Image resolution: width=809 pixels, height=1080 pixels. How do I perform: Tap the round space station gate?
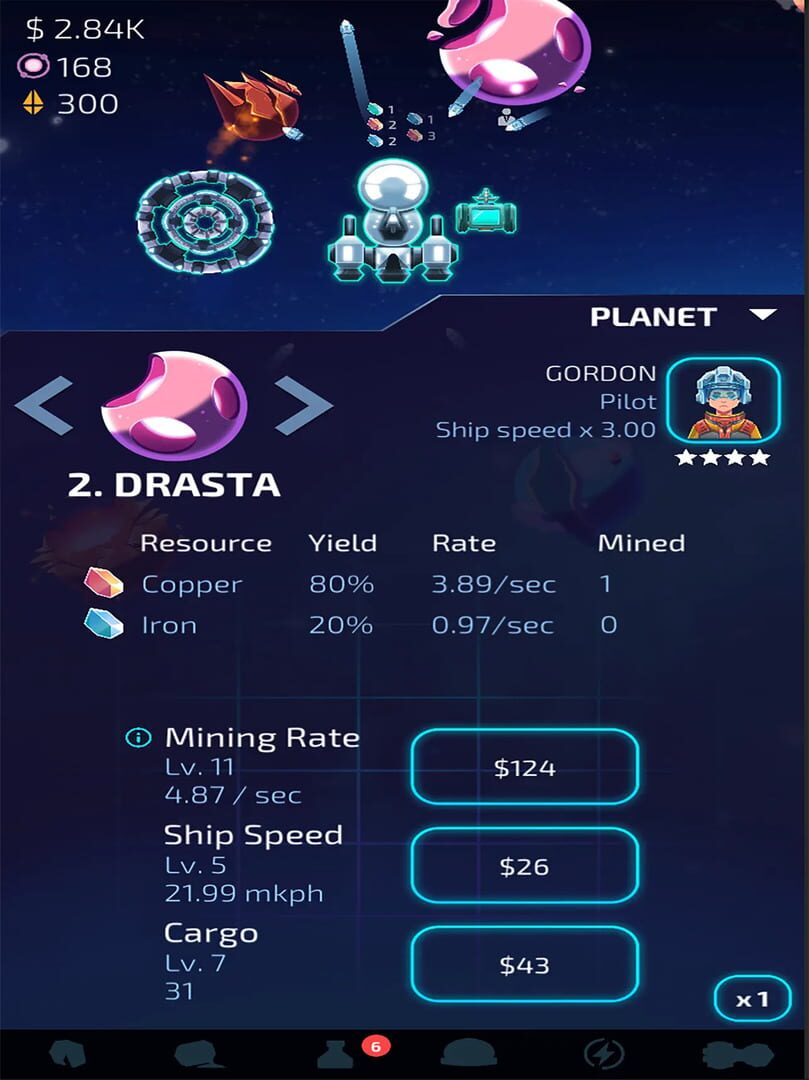tap(205, 220)
